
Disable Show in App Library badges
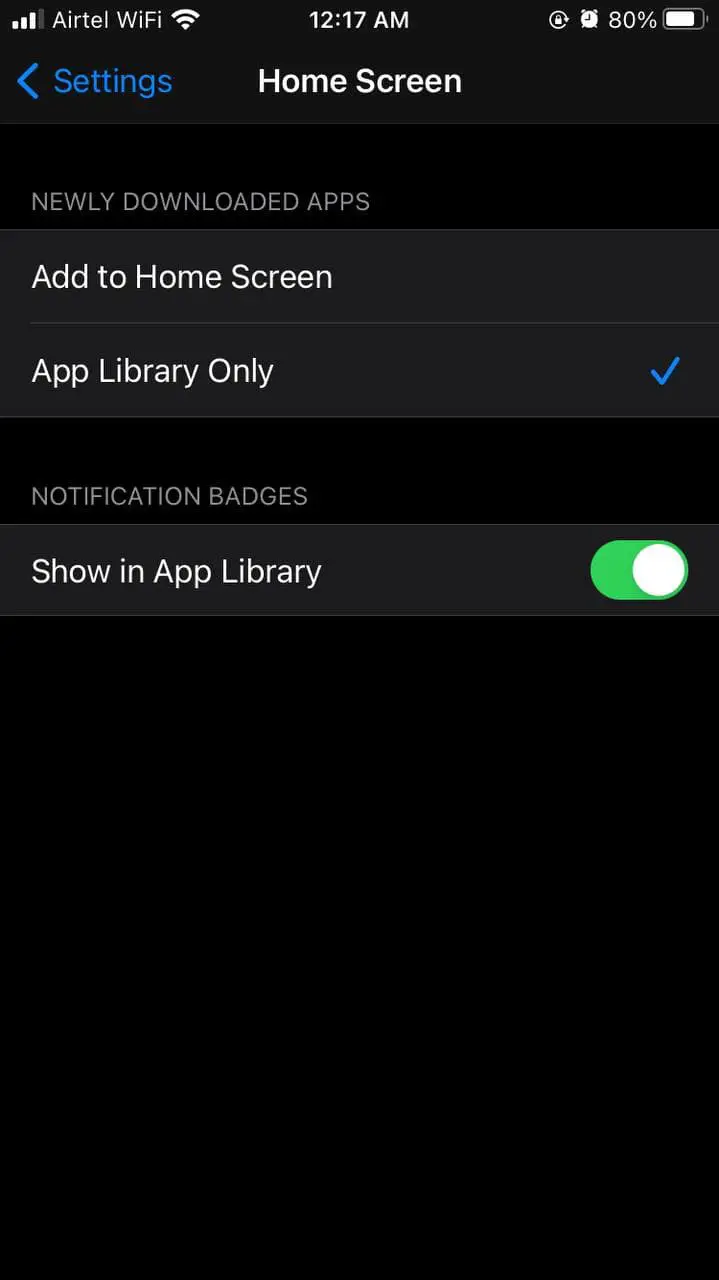pyautogui.click(x=639, y=570)
